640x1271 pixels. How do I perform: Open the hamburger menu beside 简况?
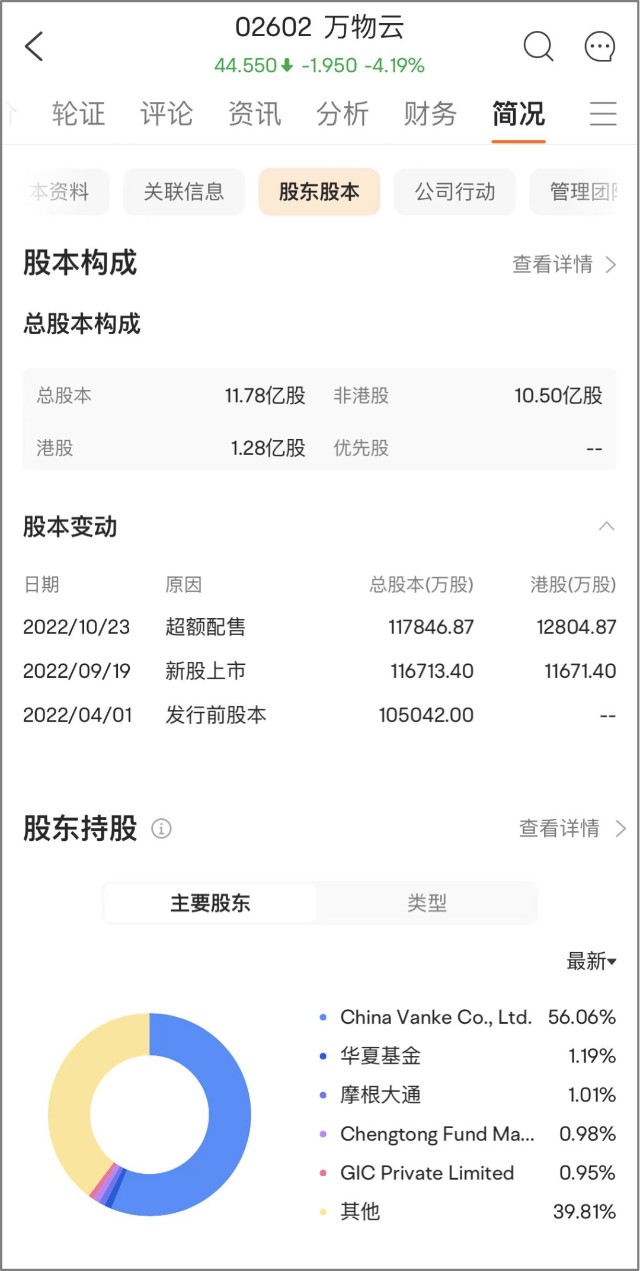603,113
